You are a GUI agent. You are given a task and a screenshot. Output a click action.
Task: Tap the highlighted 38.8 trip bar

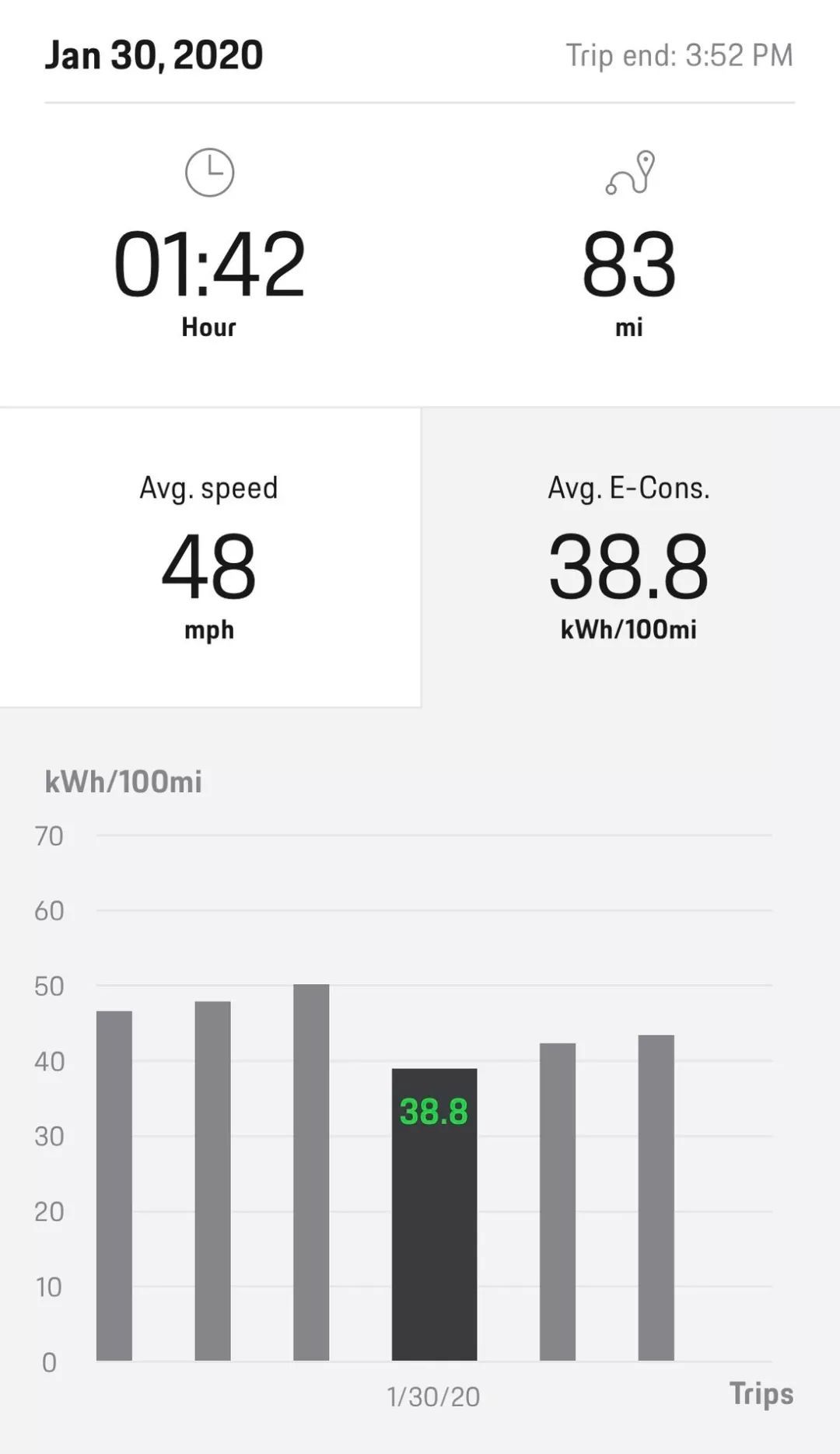[434, 1214]
